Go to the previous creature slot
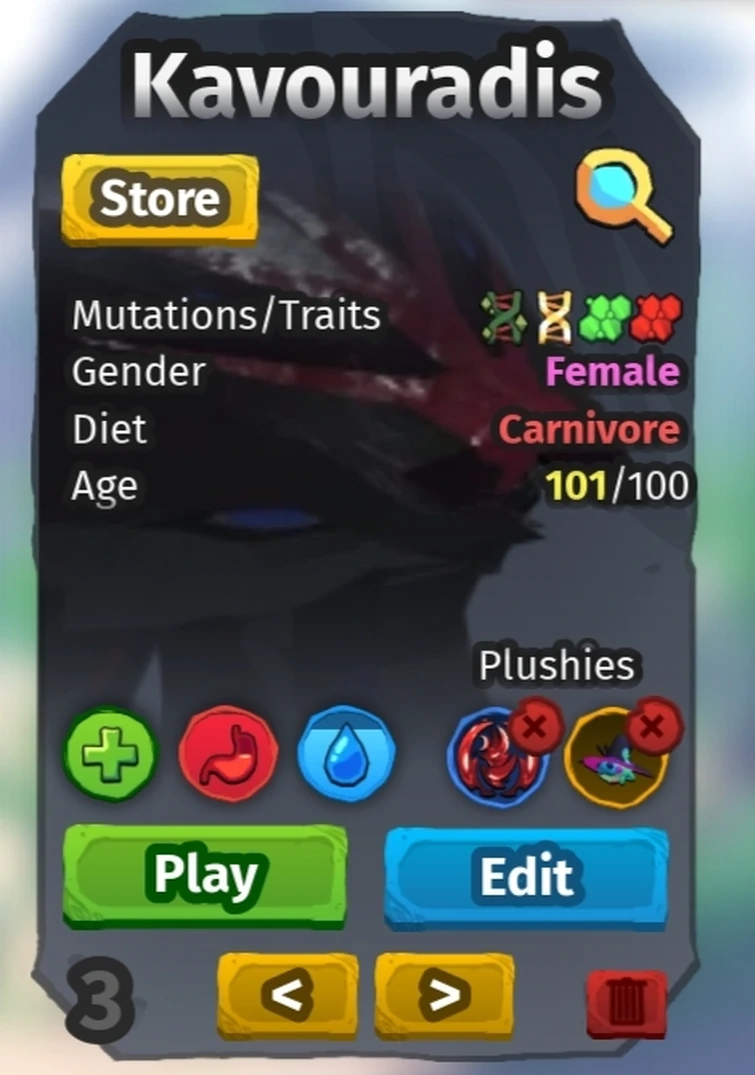The height and width of the screenshot is (1075, 755). tap(287, 994)
